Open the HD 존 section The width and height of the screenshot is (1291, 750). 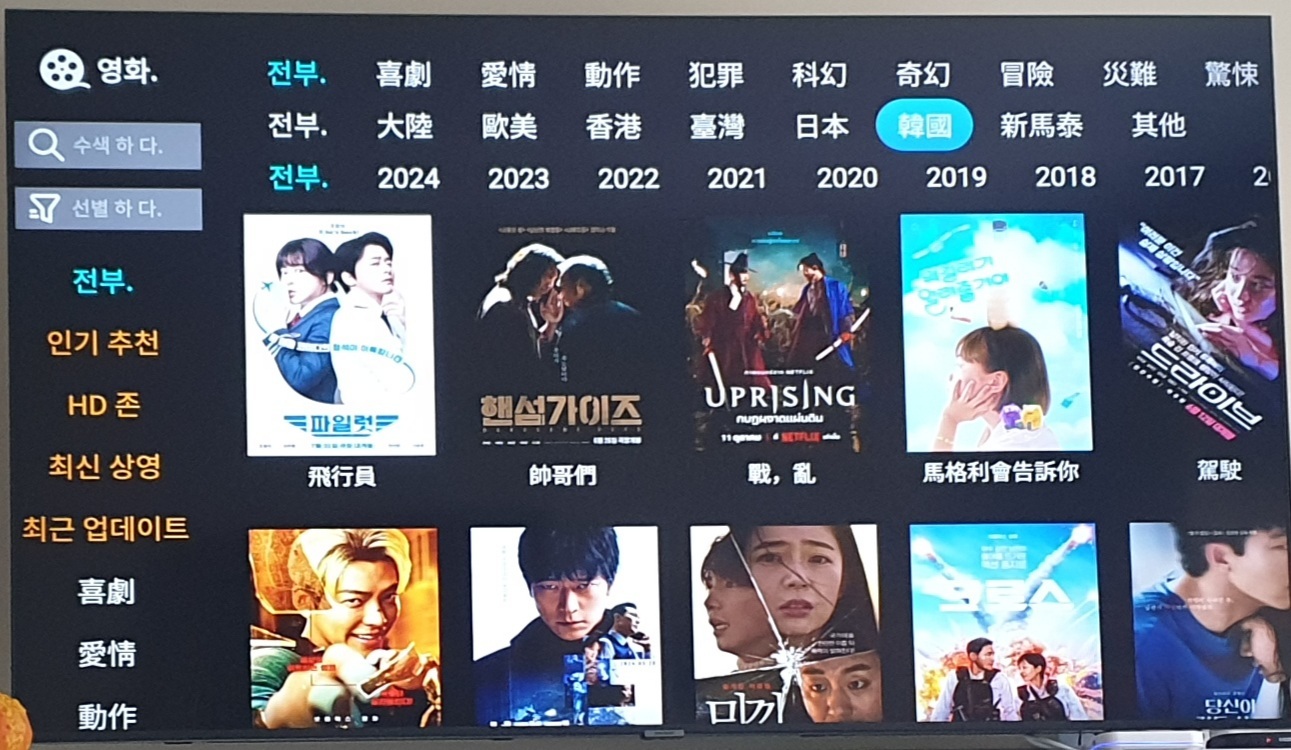point(103,406)
